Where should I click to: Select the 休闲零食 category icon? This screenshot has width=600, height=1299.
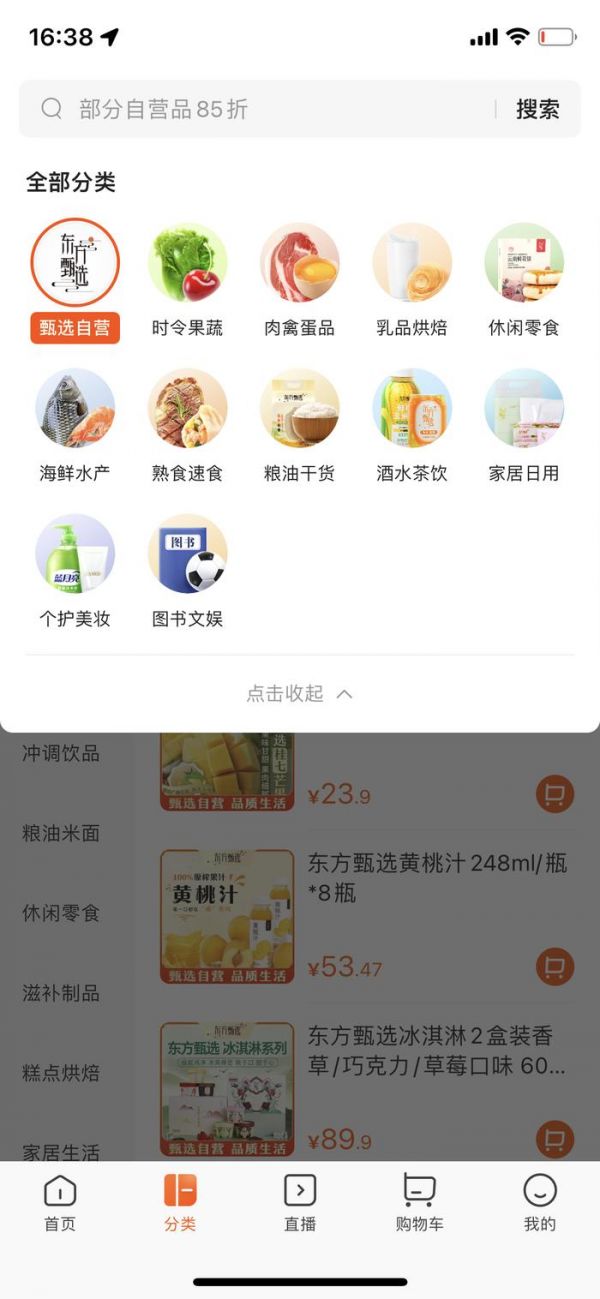(524, 263)
